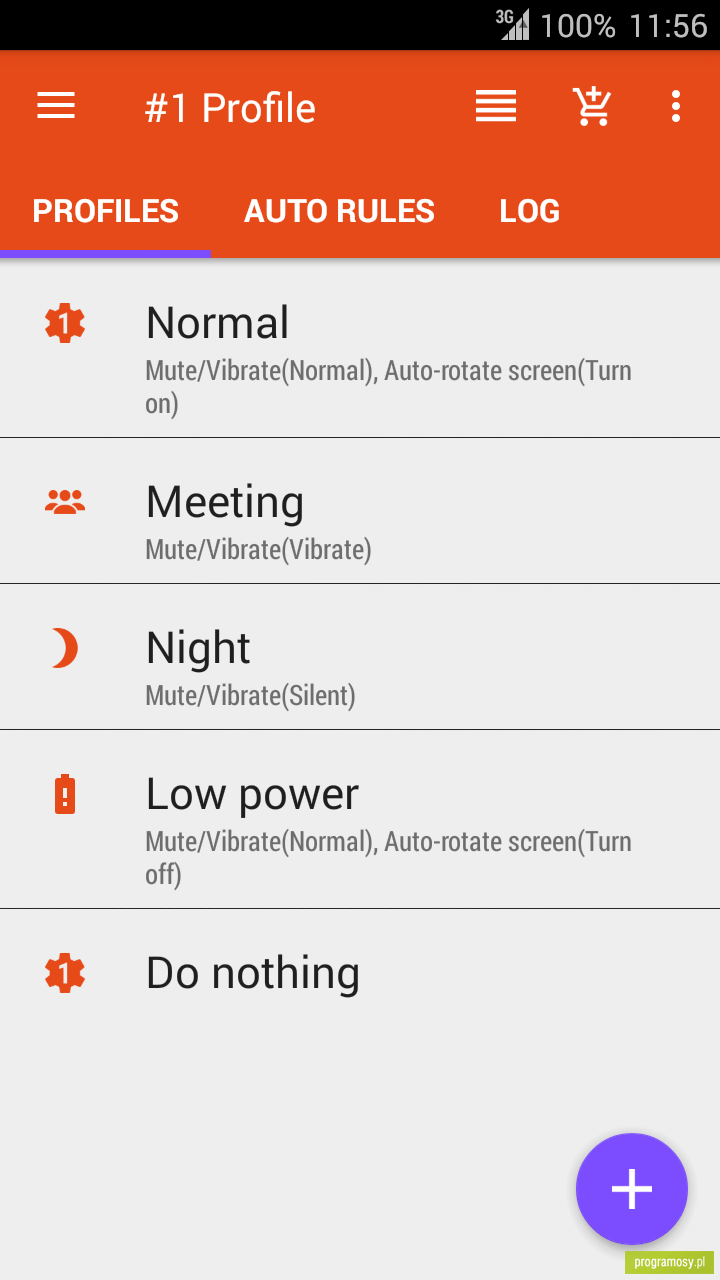Switch to the Log tab
720x1280 pixels.
point(530,211)
